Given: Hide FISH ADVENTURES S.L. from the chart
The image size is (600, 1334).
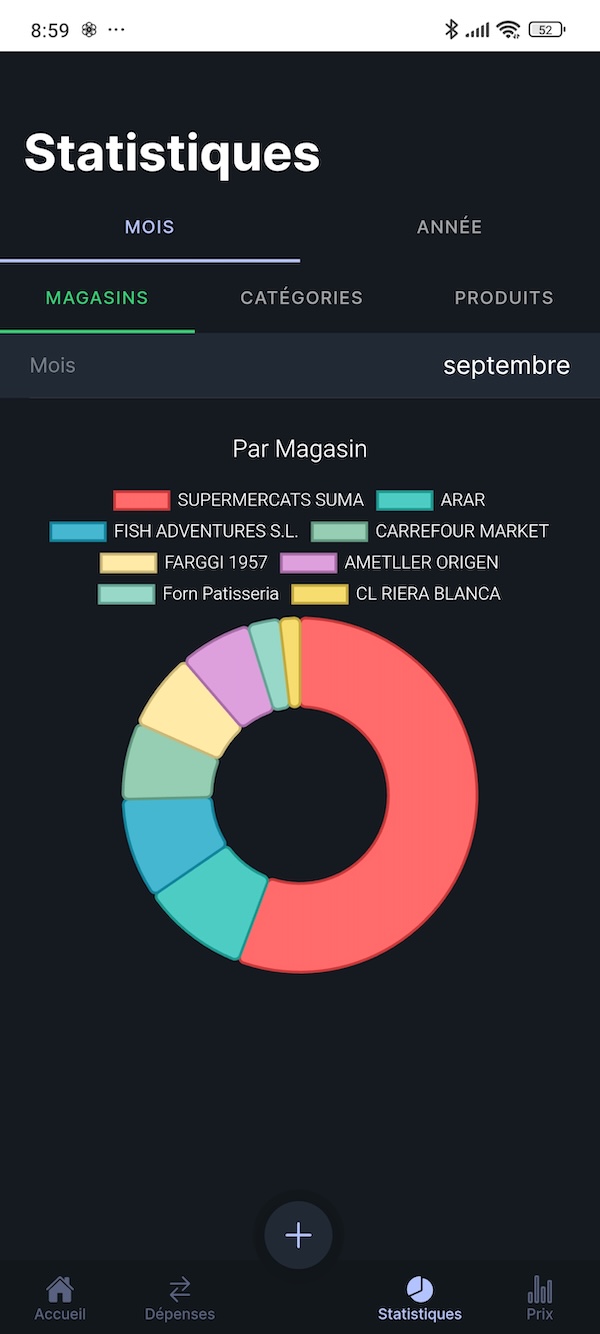Looking at the screenshot, I should [x=175, y=531].
